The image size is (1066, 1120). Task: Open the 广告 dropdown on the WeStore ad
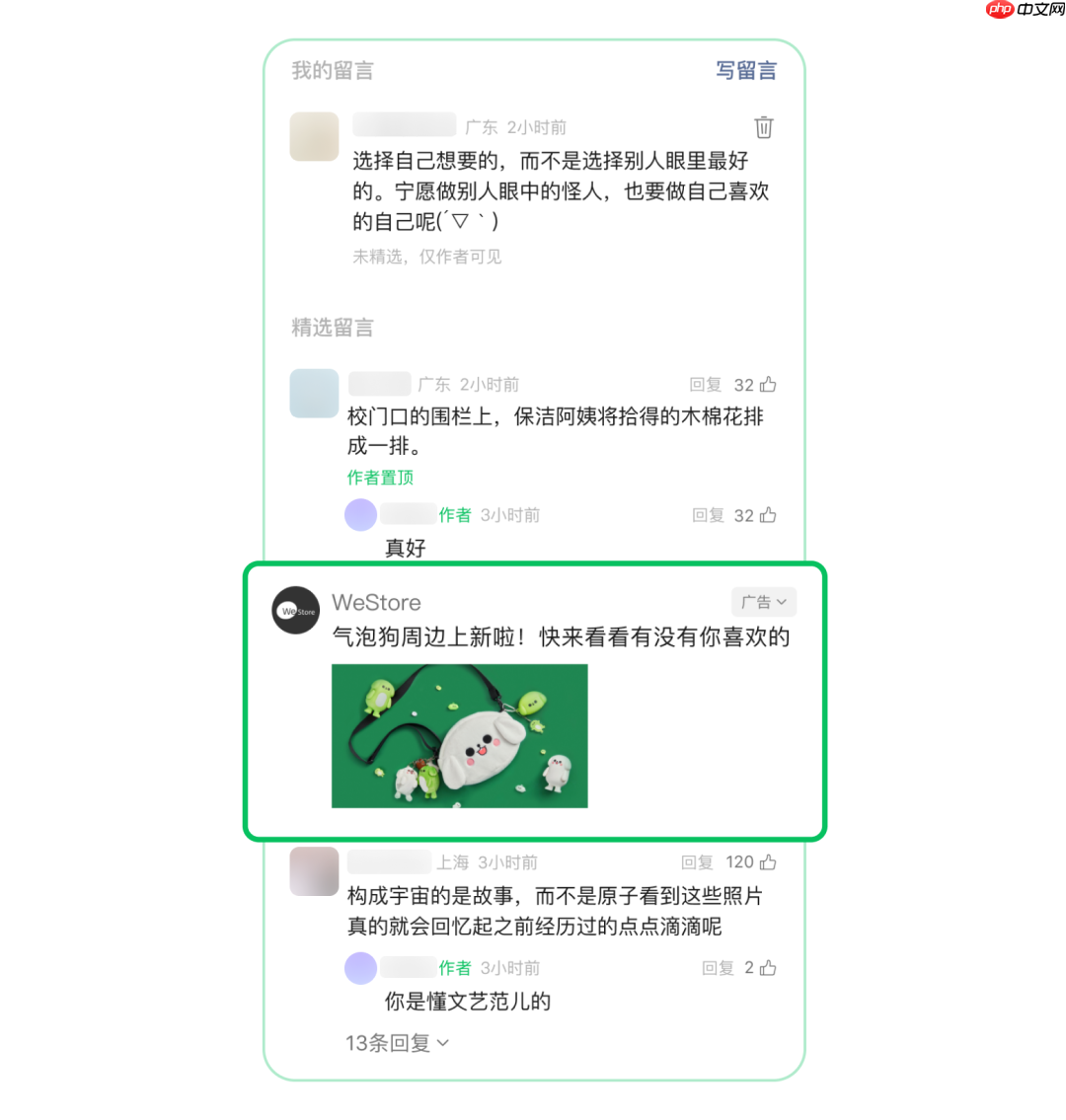pos(764,602)
